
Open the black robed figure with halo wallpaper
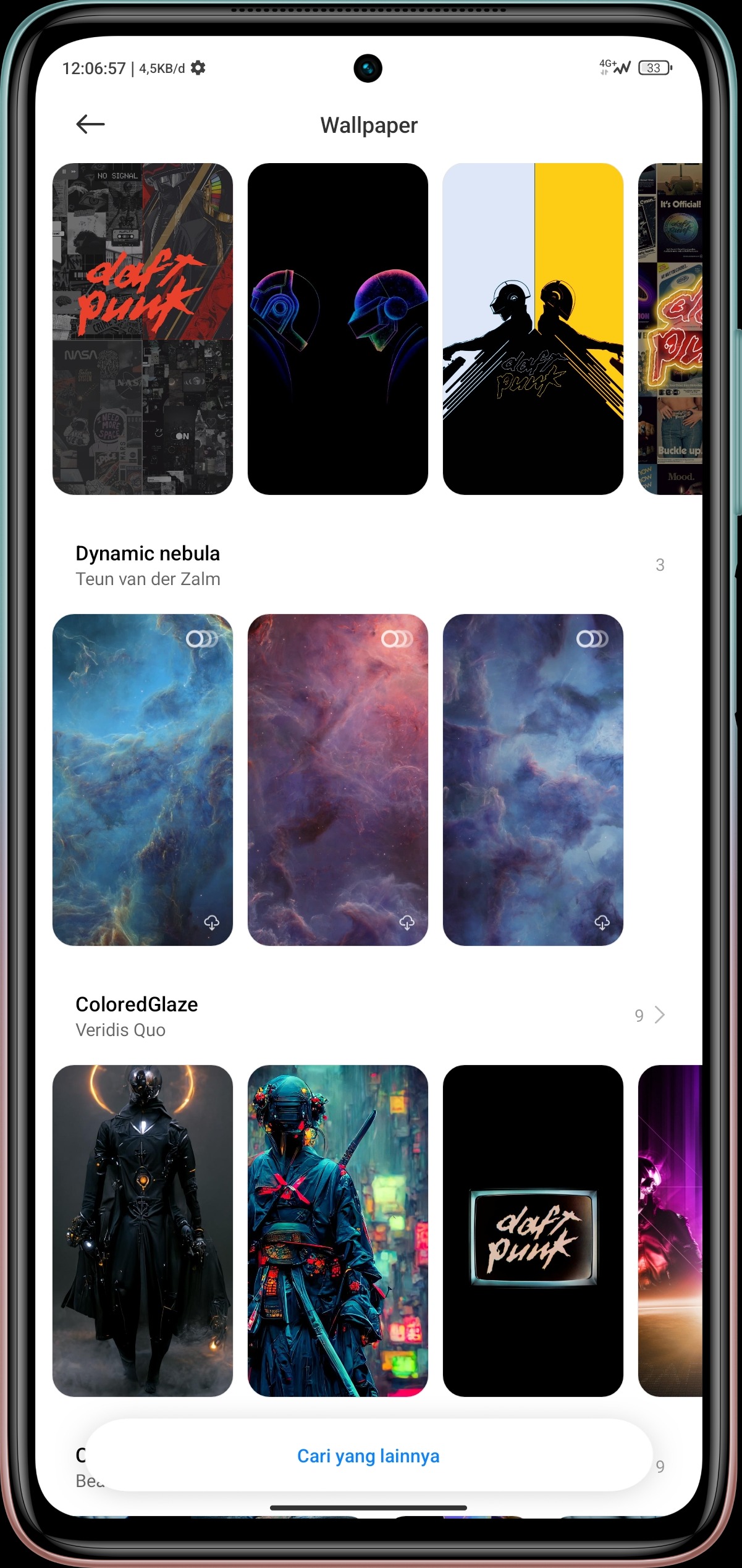(143, 1230)
